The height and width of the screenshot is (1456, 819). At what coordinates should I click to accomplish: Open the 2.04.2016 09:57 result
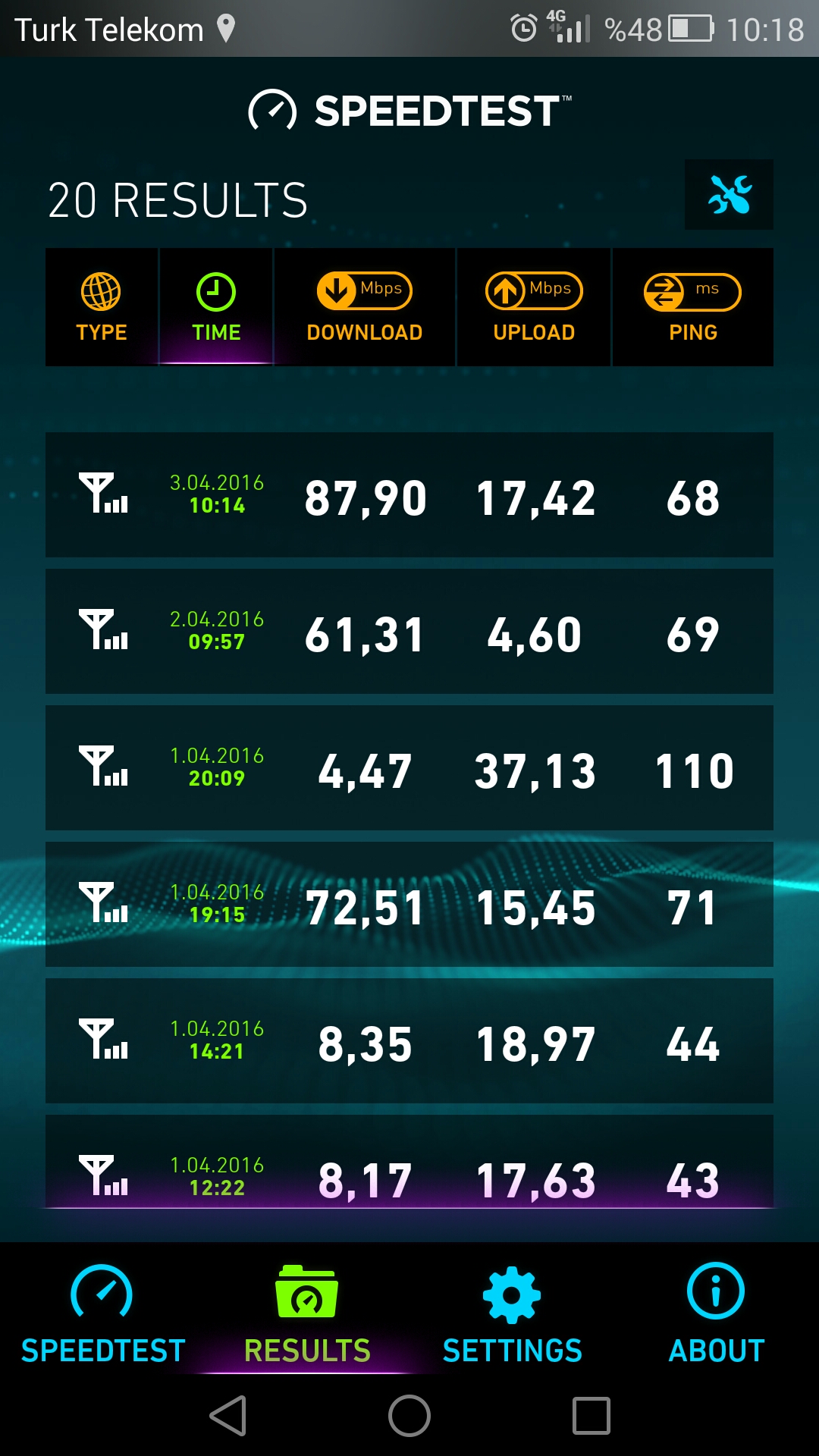coord(409,632)
